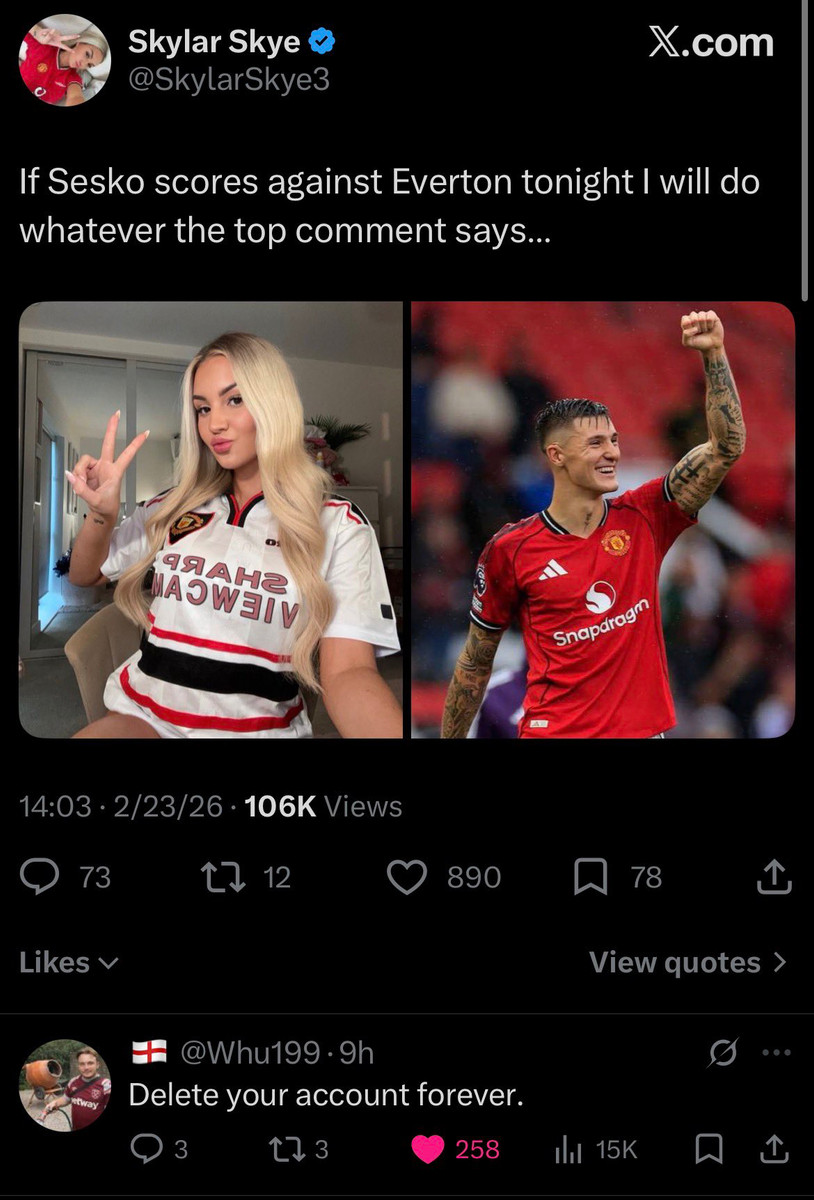The width and height of the screenshot is (814, 1200).
Task: Open the @SkylarSkye3 profile handle
Action: pyautogui.click(x=228, y=80)
